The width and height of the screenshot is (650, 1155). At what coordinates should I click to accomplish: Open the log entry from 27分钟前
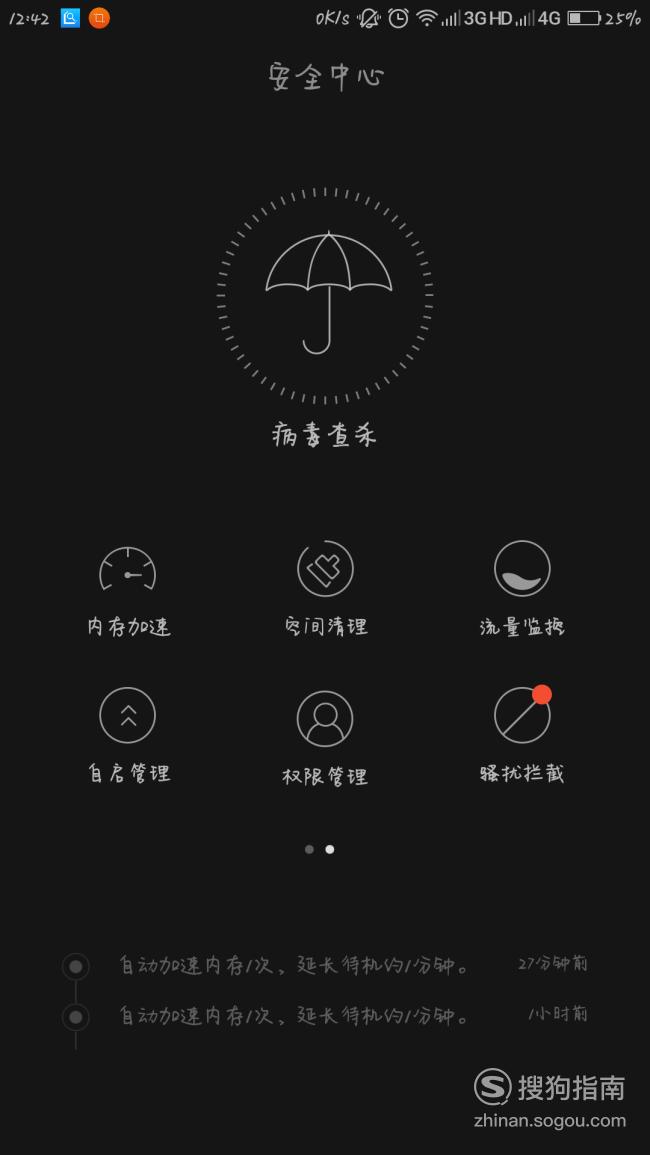pos(325,965)
